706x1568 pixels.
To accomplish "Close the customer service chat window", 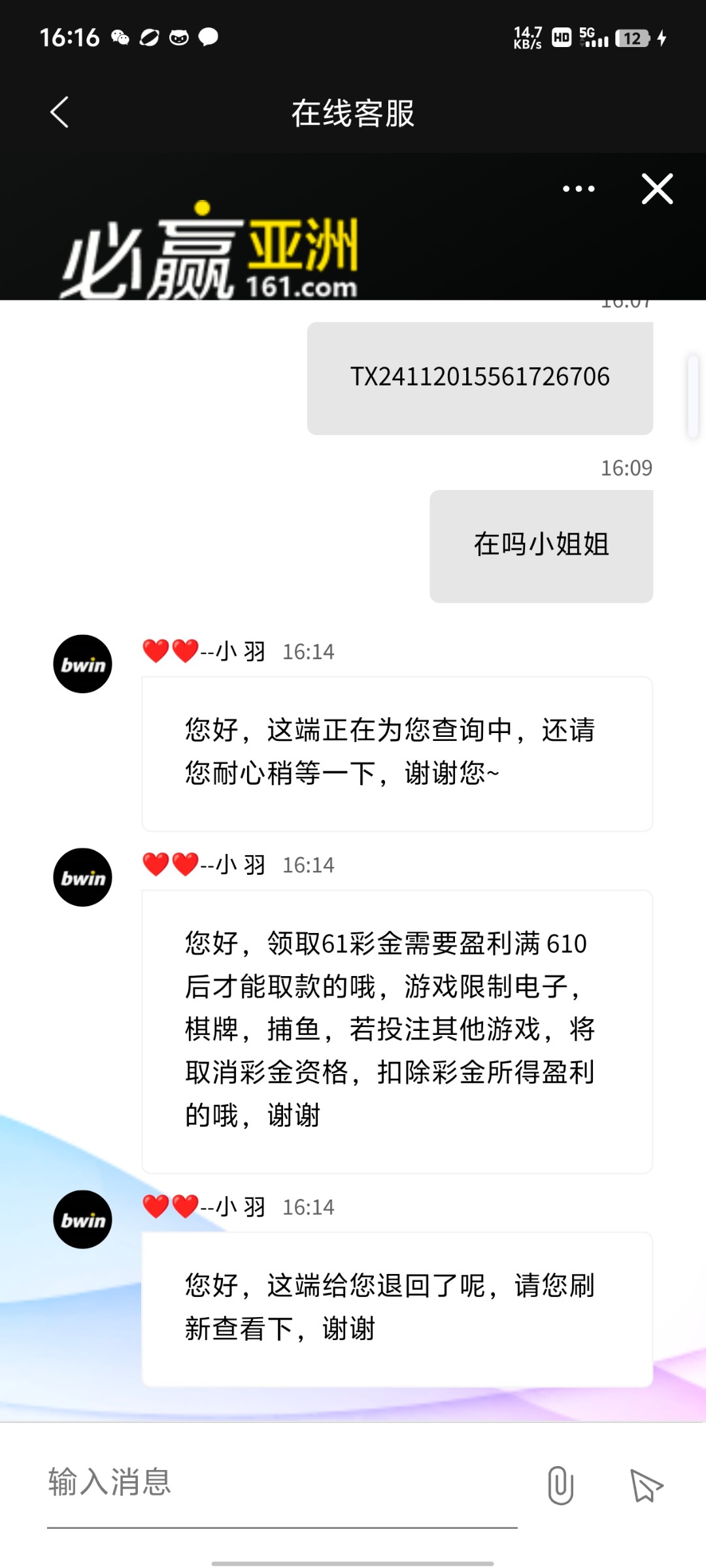I will (x=657, y=189).
